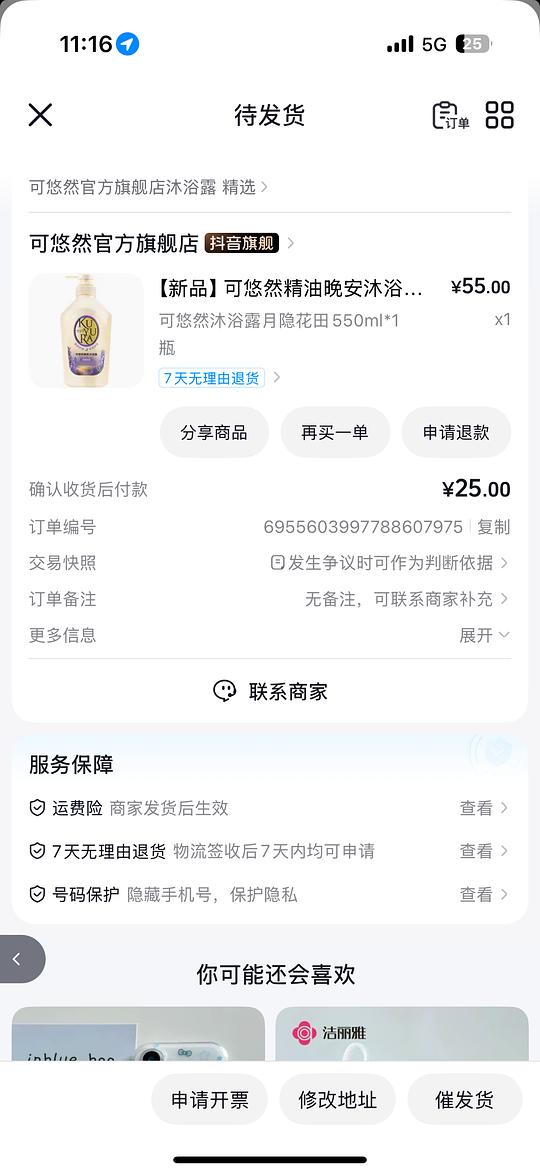Tap 申请退款 to request refund
This screenshot has height=1174, width=540.
[456, 432]
